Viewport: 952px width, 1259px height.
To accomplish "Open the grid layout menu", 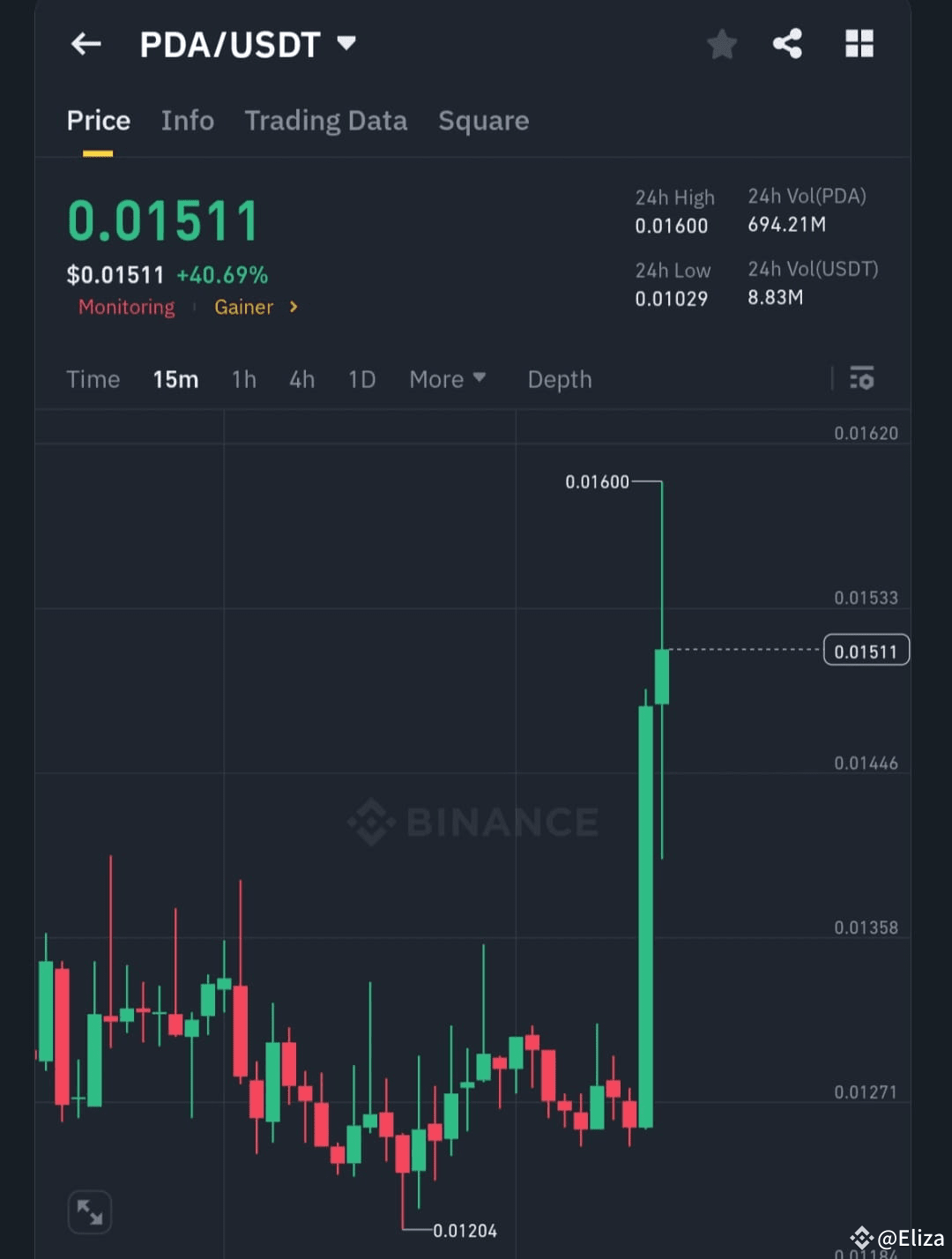I will pyautogui.click(x=857, y=44).
